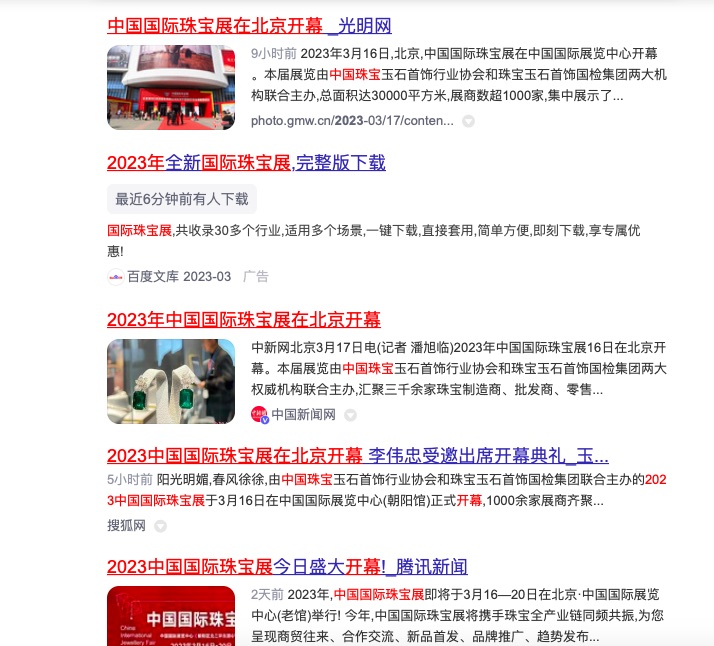Open the emerald earrings thumbnail
This screenshot has width=714, height=646.
pos(171,381)
